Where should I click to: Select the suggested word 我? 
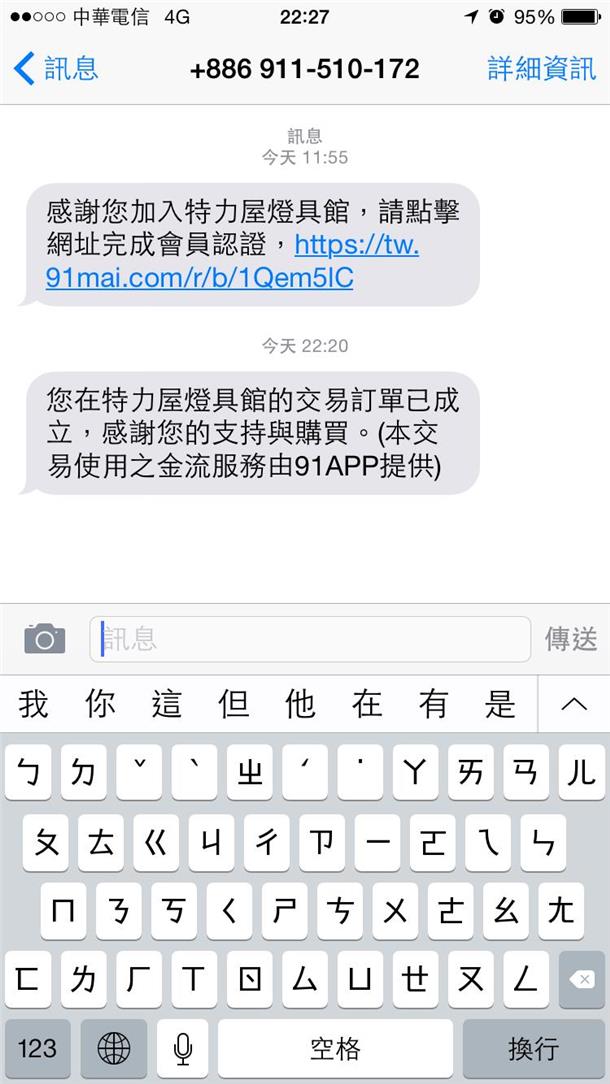33,704
